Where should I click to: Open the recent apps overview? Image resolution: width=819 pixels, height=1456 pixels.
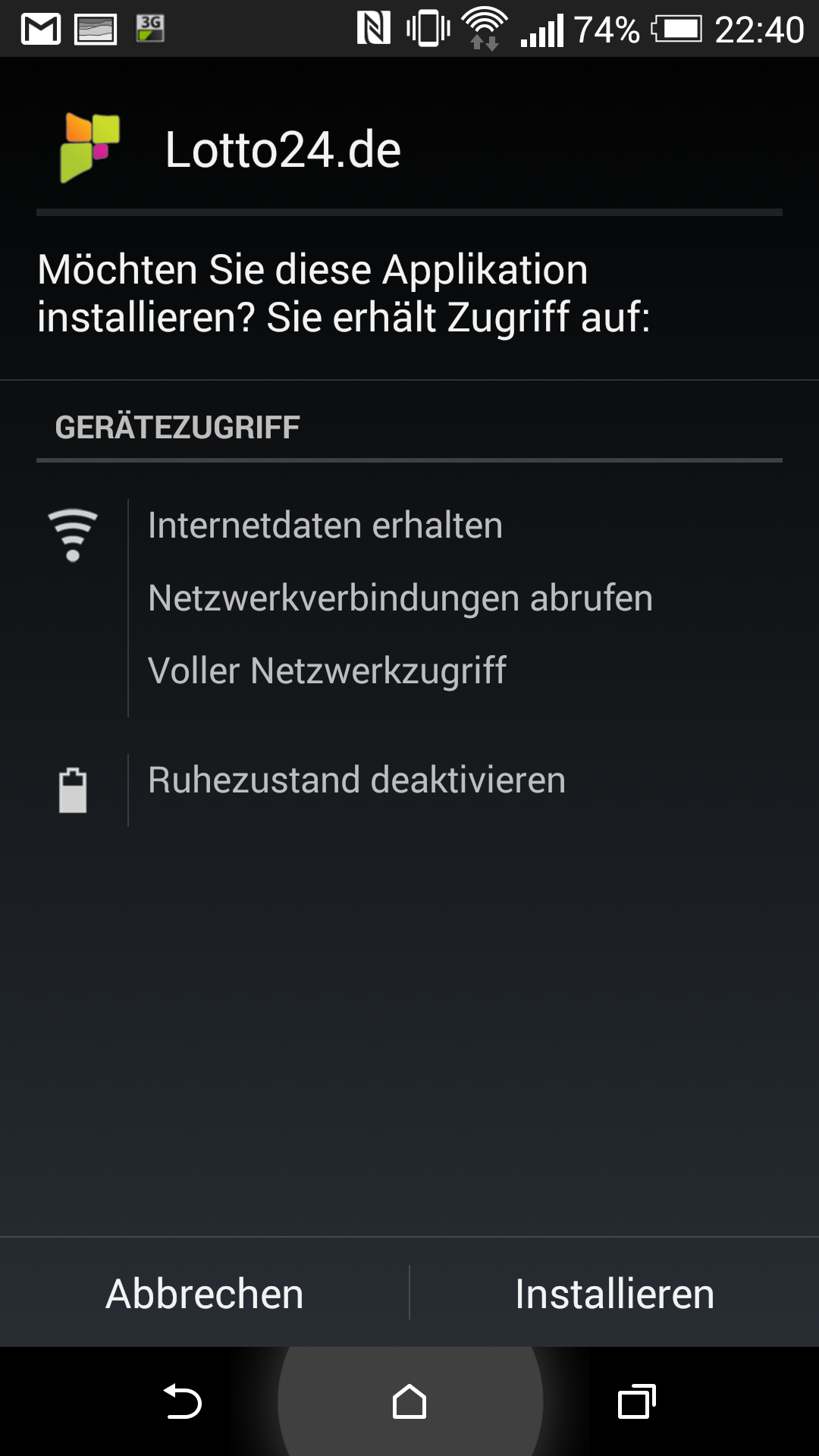[x=637, y=1401]
